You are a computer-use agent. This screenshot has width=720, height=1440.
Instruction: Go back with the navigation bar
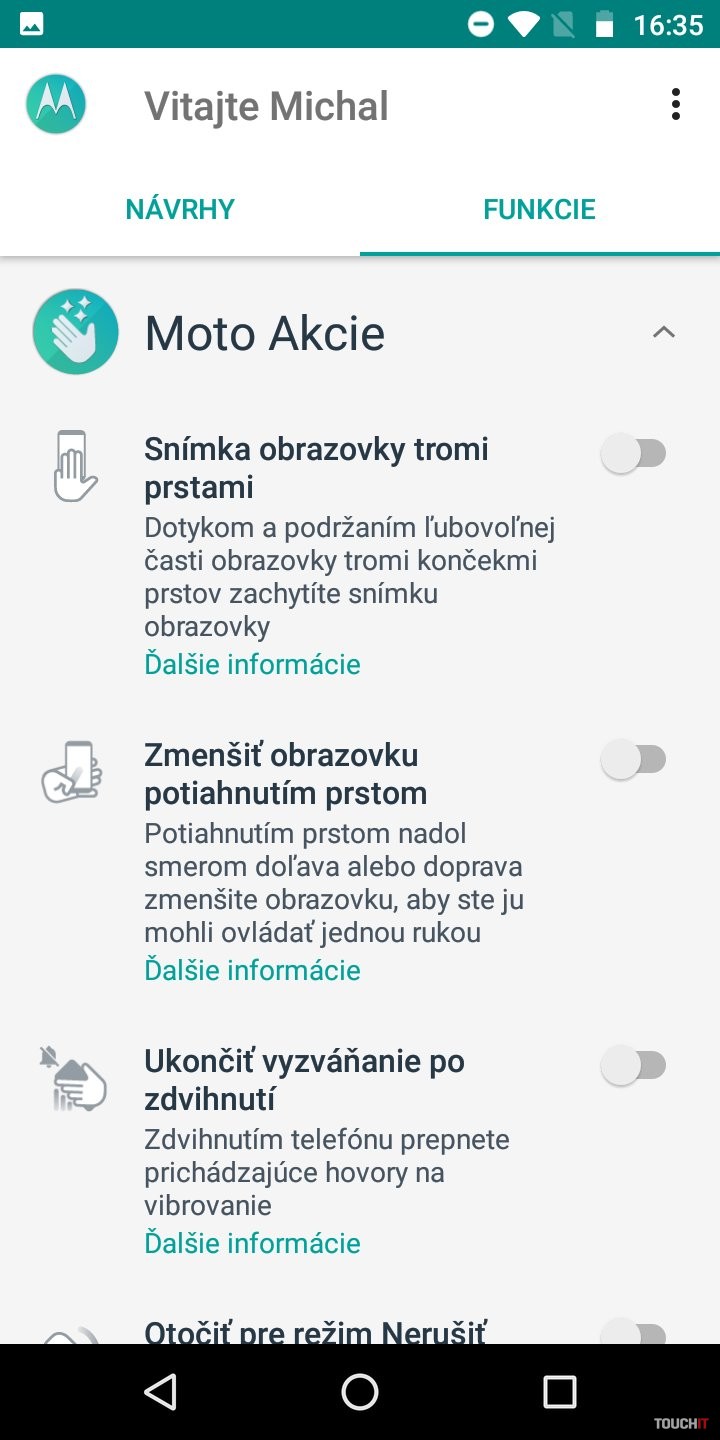[160, 1391]
